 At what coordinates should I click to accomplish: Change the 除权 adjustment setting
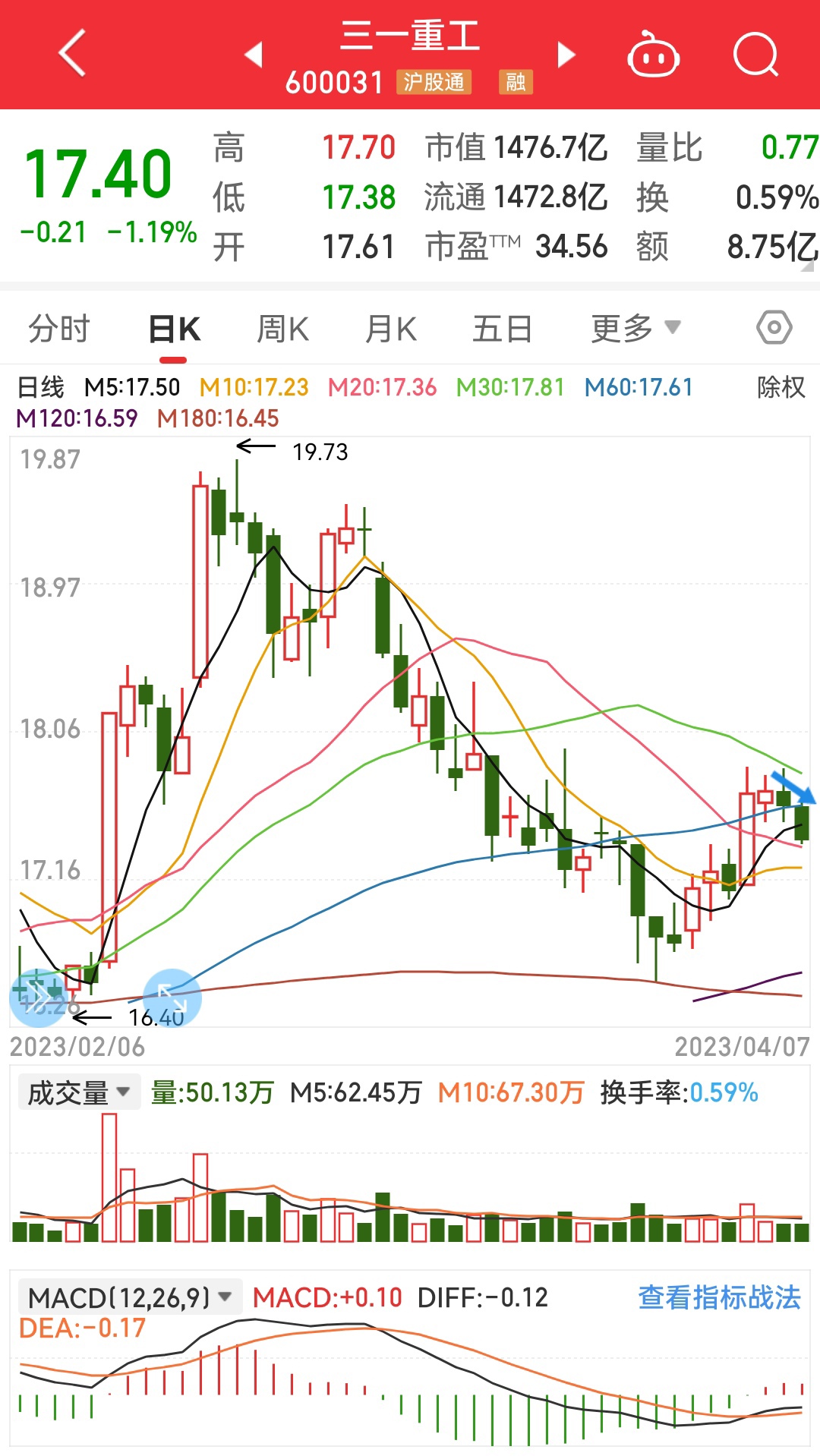pyautogui.click(x=781, y=387)
